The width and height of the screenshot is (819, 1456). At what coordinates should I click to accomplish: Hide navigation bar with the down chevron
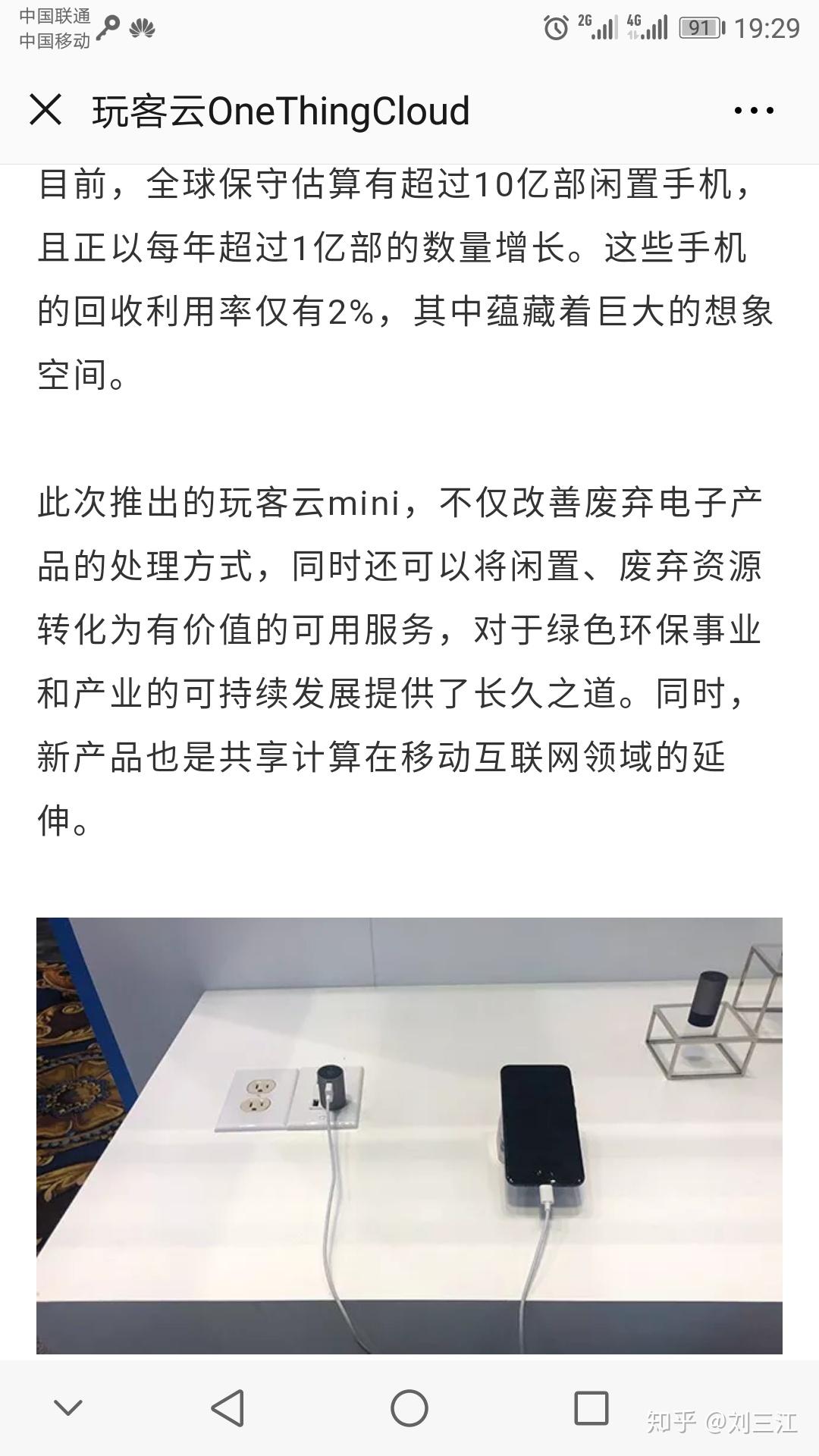click(68, 1408)
